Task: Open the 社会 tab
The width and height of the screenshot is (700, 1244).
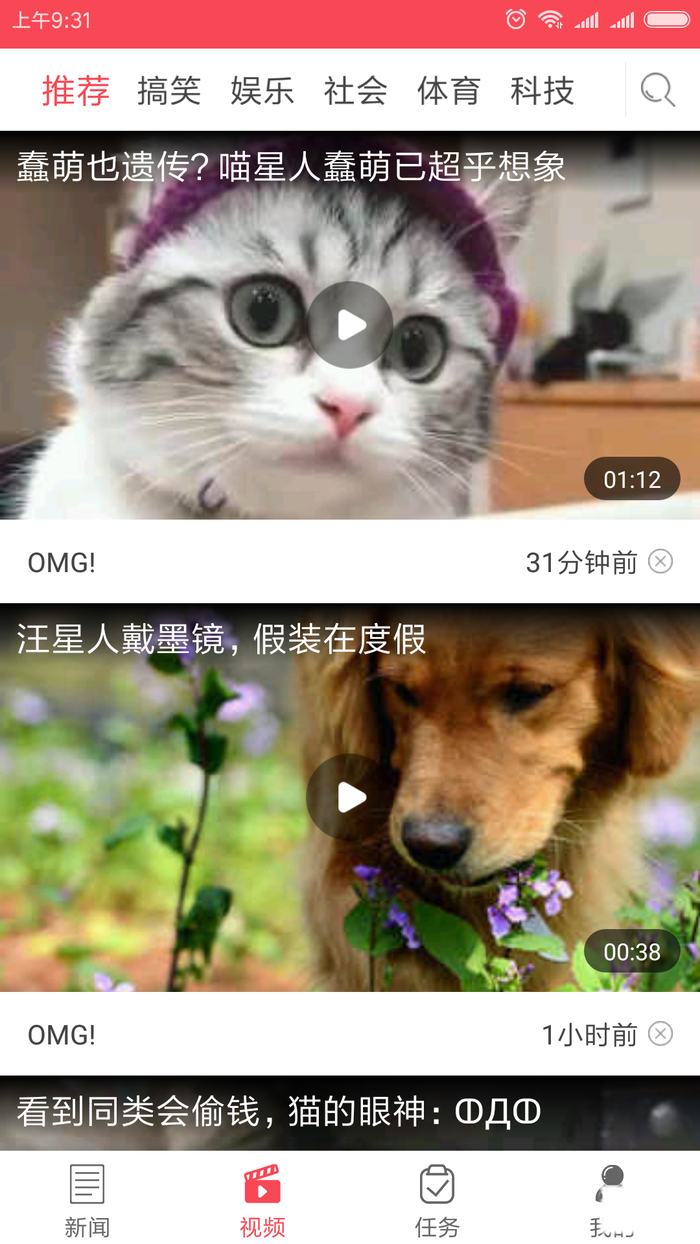Action: tap(355, 90)
